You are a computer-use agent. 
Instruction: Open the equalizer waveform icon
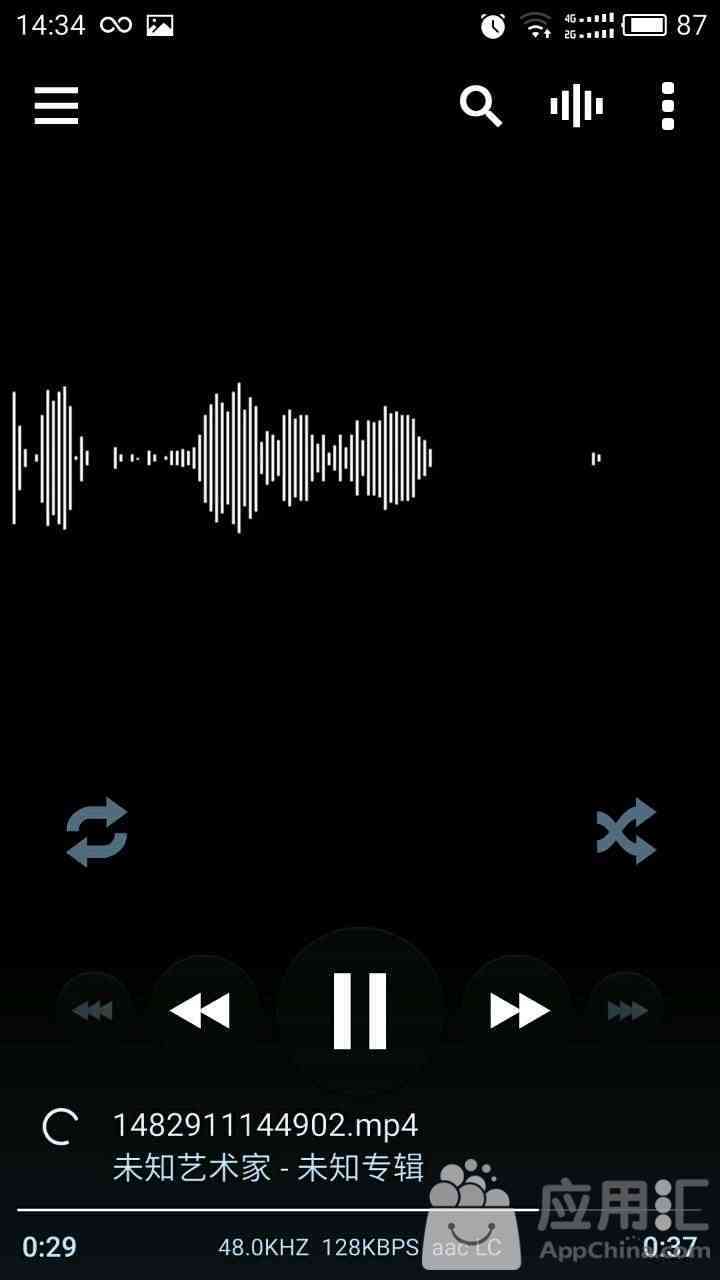(x=577, y=105)
